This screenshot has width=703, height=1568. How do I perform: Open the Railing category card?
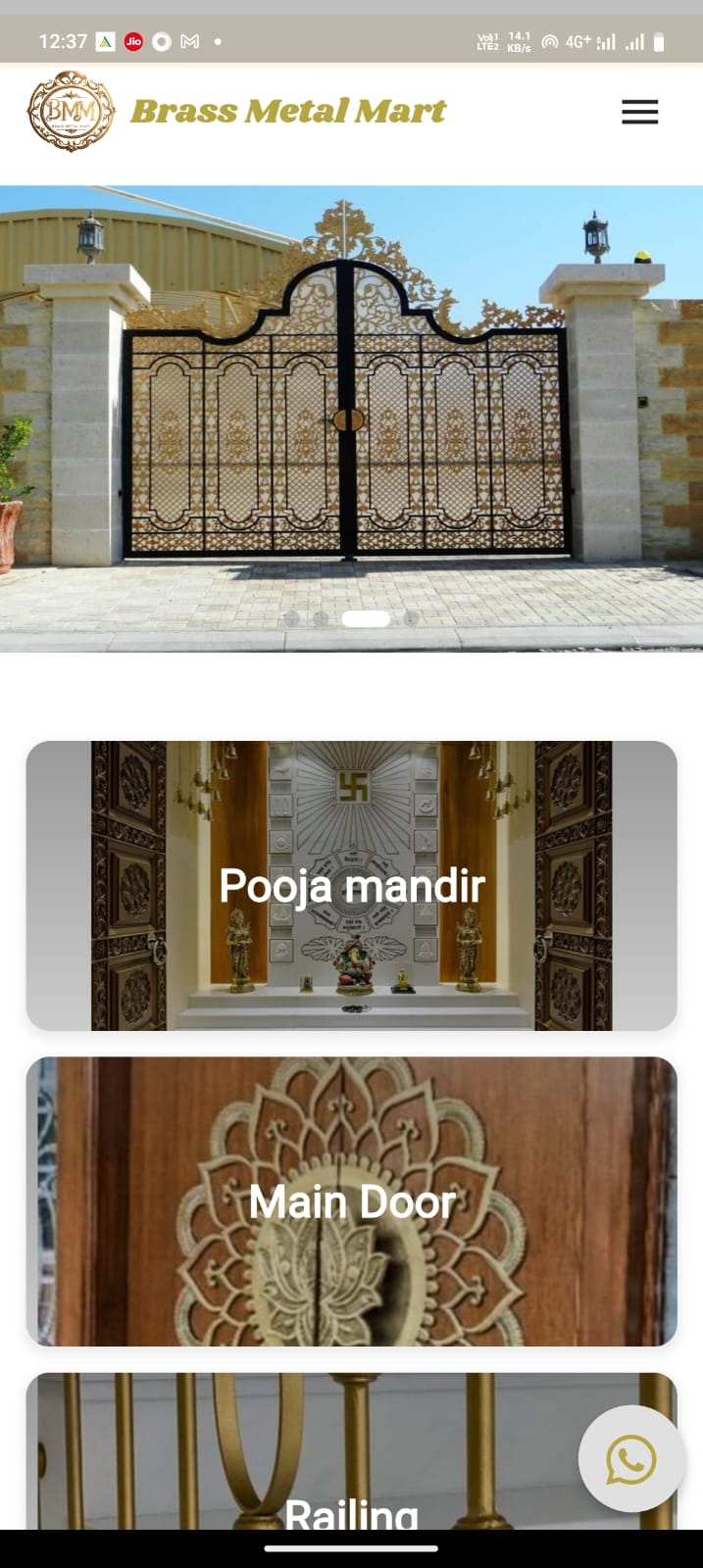tap(294, 1460)
